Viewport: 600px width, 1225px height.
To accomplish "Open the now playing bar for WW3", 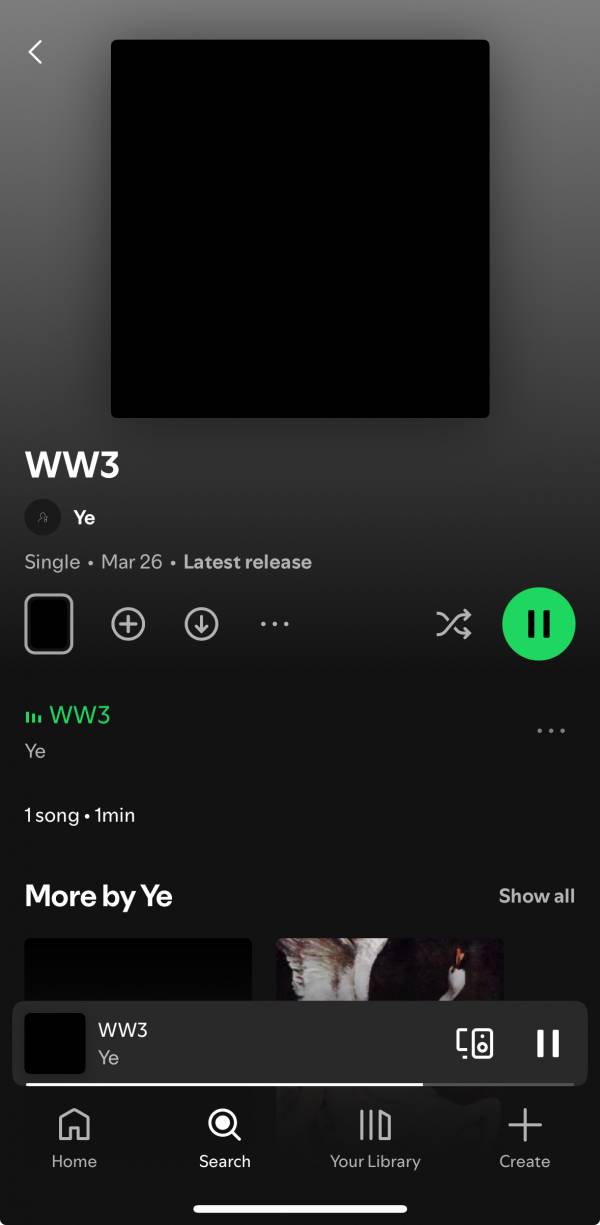I will 250,1043.
